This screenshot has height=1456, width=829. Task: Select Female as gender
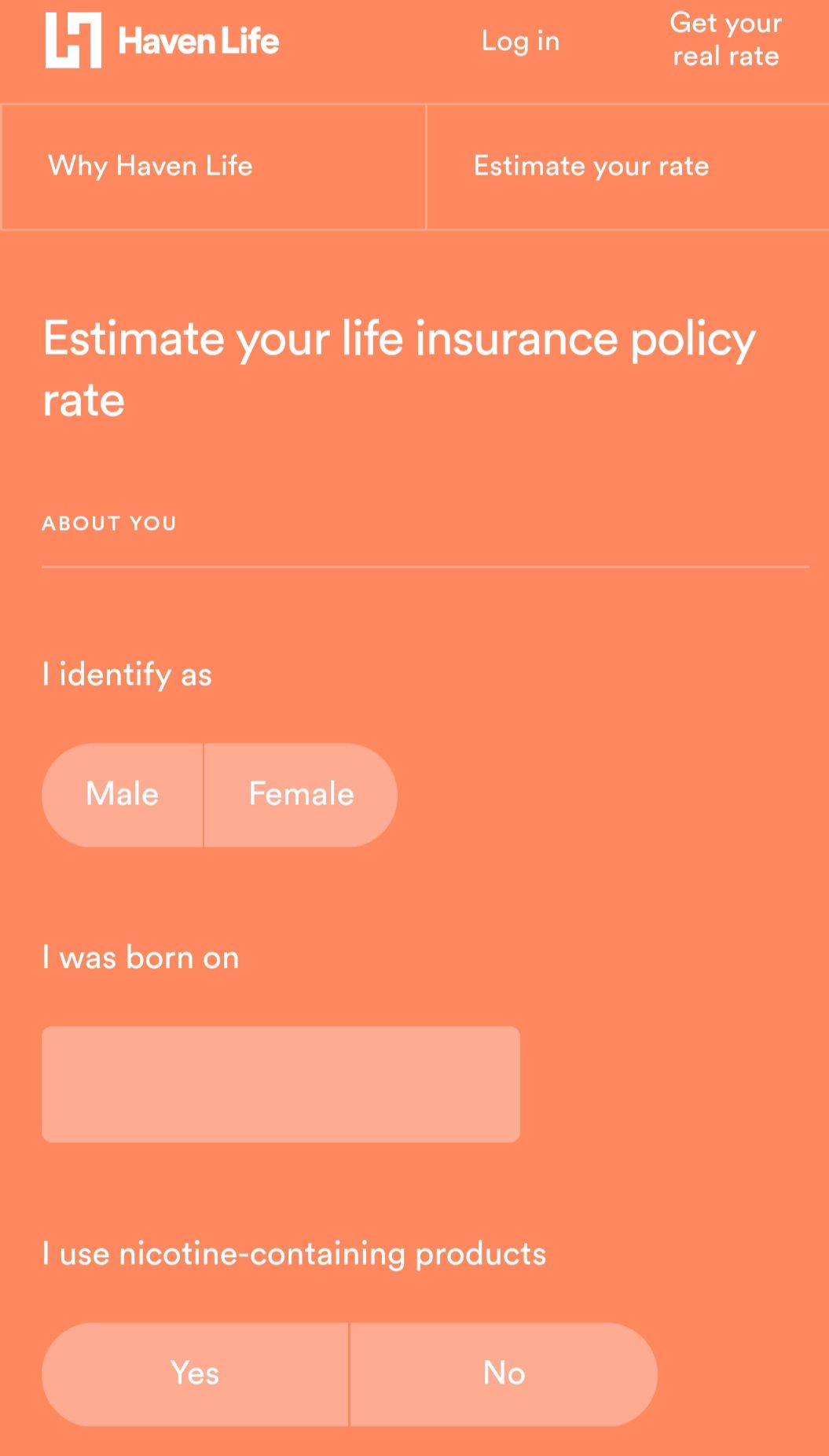point(301,795)
